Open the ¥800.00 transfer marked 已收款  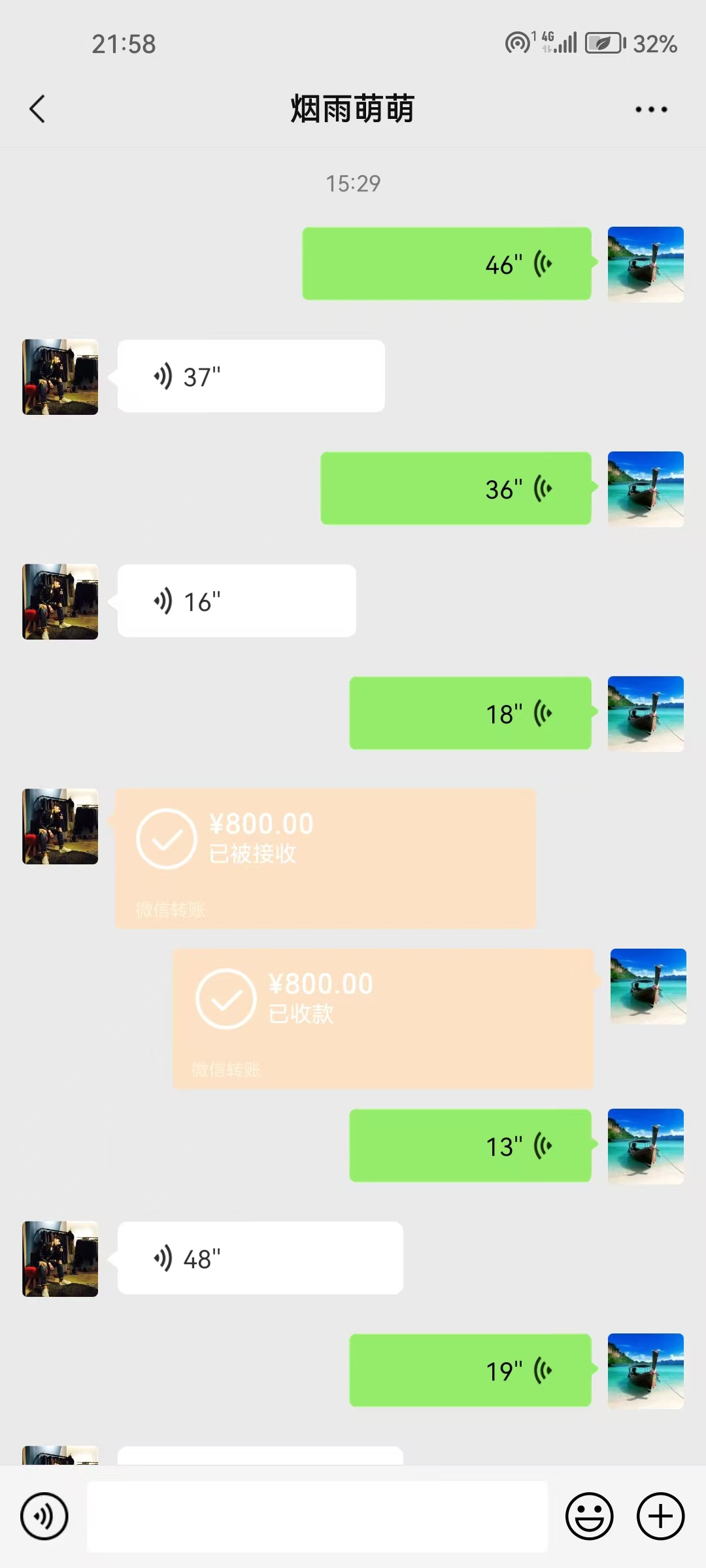click(x=382, y=1019)
